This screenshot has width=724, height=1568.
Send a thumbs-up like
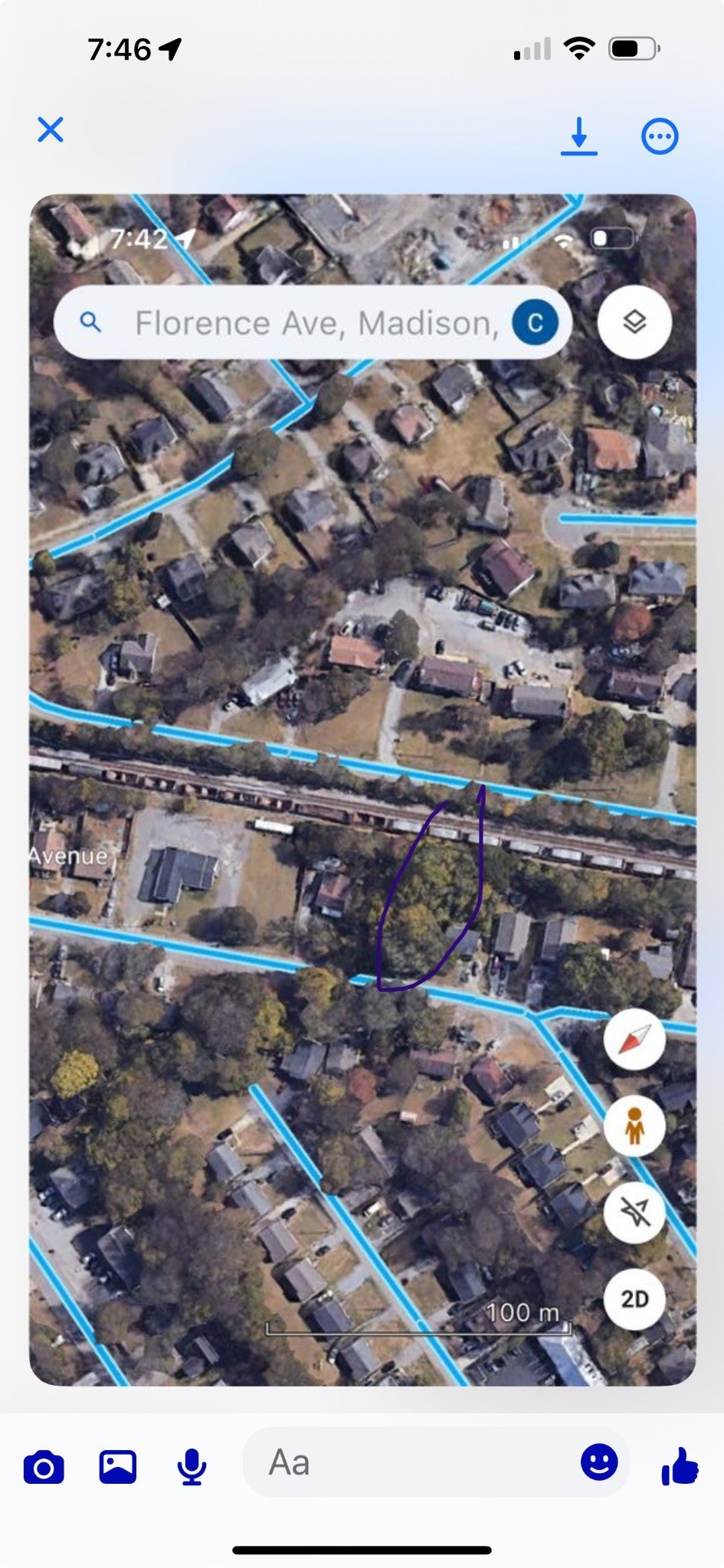pos(680,1465)
